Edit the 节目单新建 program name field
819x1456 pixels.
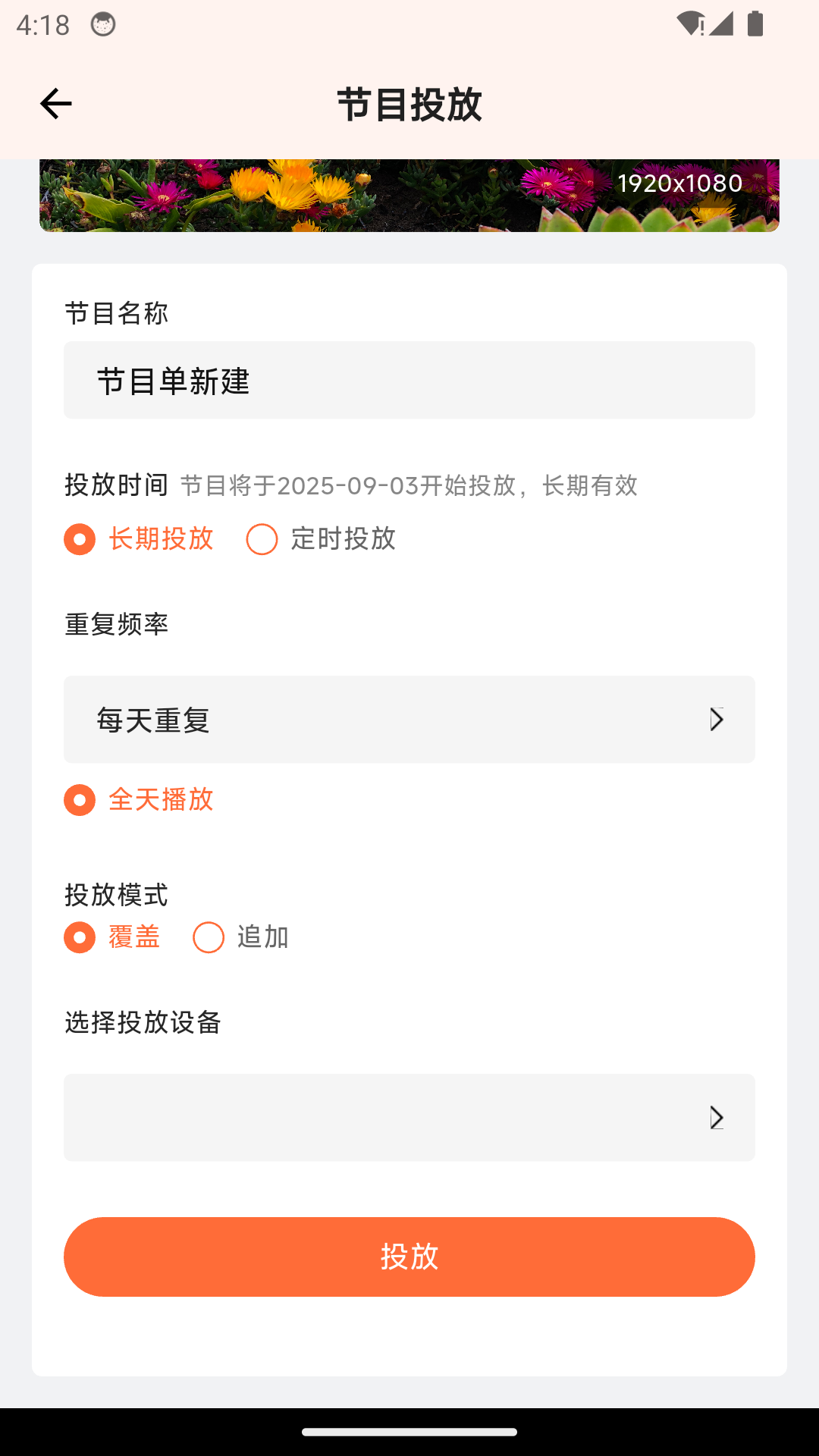point(409,379)
